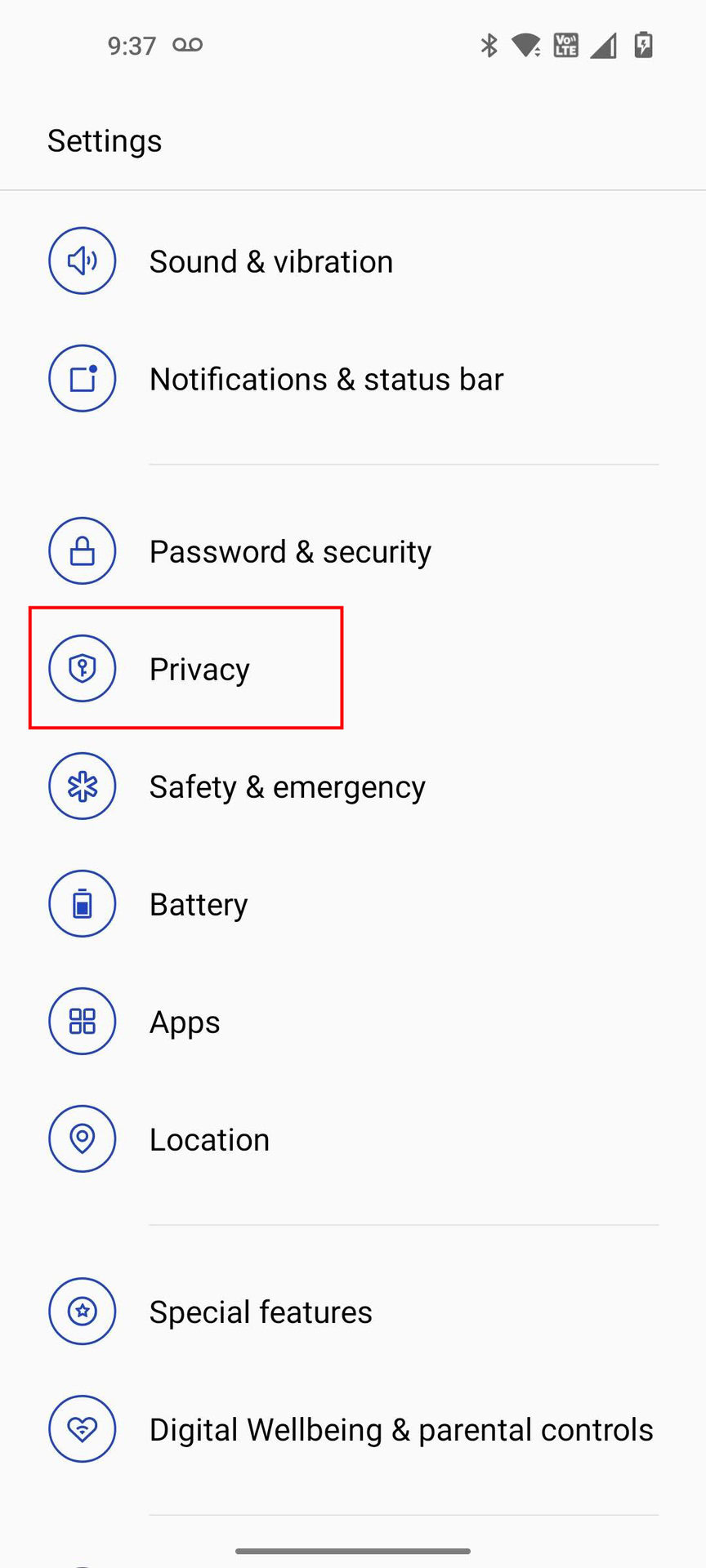The image size is (706, 1568).
Task: Select Safety & emergency
Action: pyautogui.click(x=353, y=786)
